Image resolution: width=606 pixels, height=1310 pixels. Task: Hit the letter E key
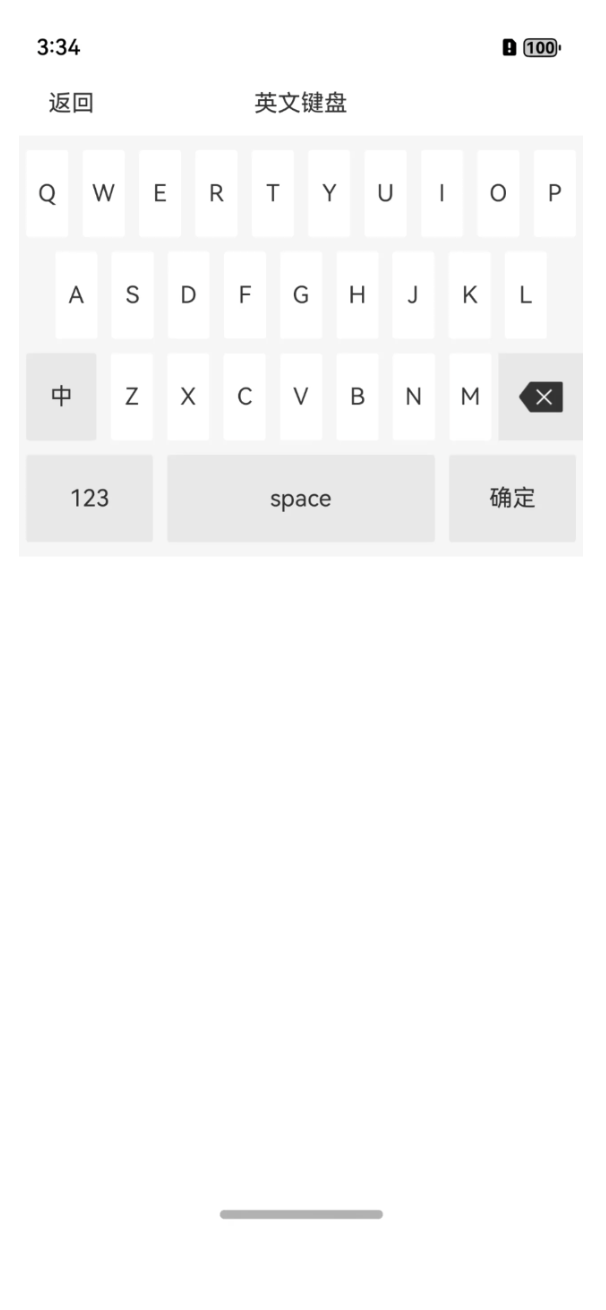coord(159,194)
